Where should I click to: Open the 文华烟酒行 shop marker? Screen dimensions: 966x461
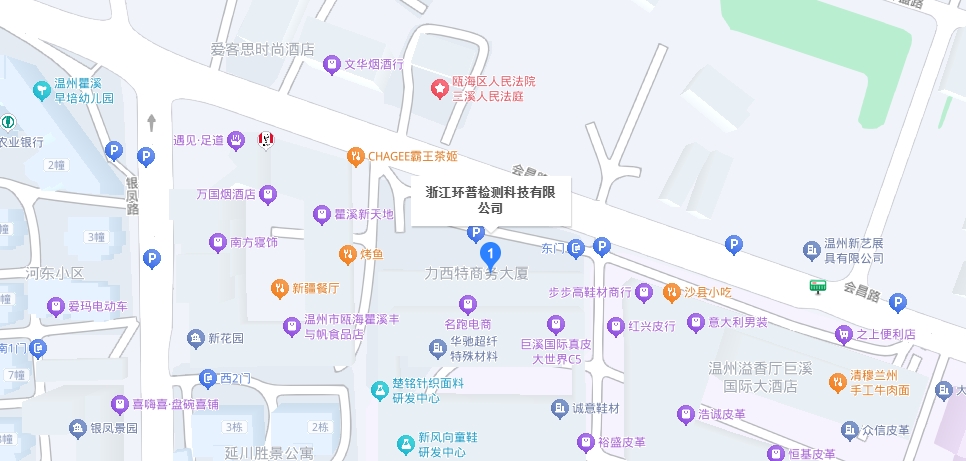point(333,64)
